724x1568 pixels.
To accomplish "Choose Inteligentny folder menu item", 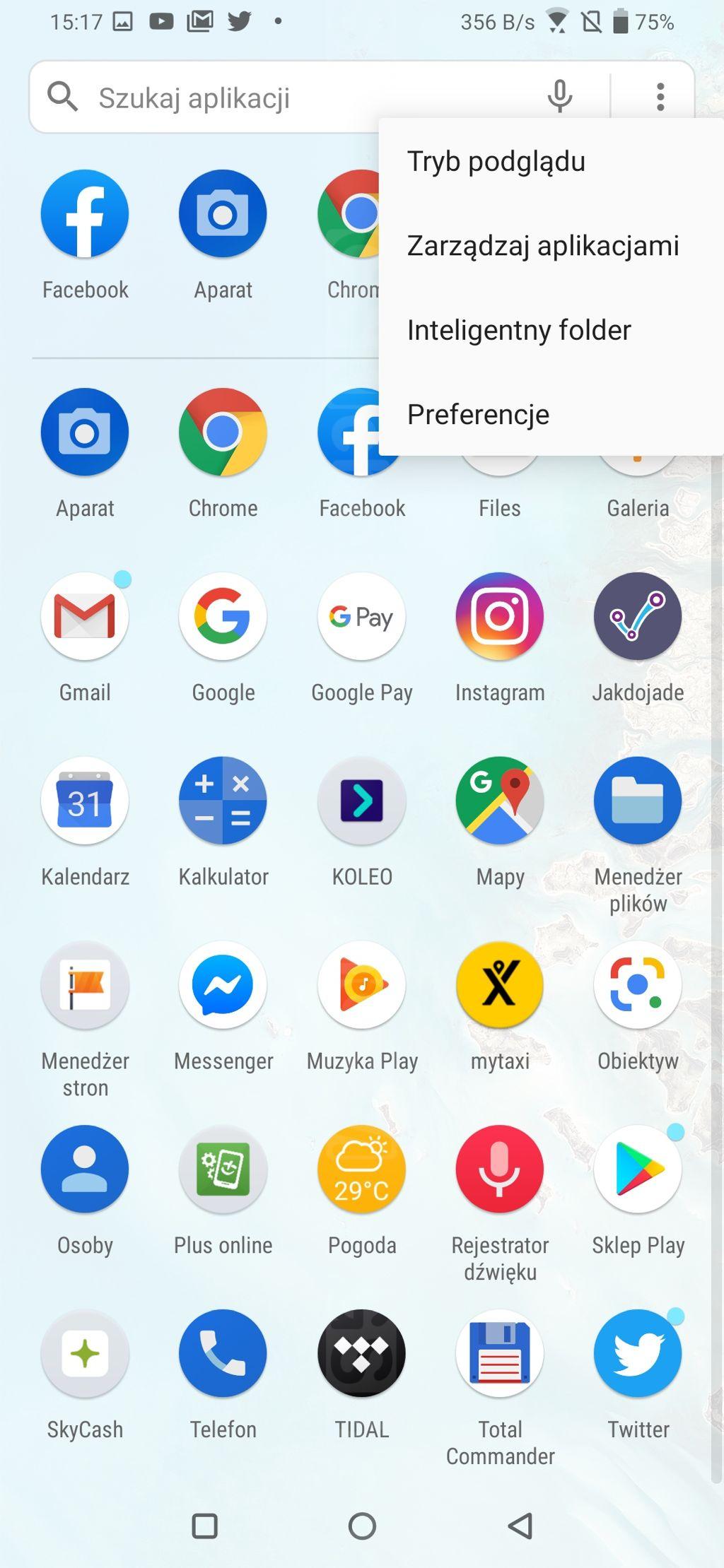I will (551, 329).
